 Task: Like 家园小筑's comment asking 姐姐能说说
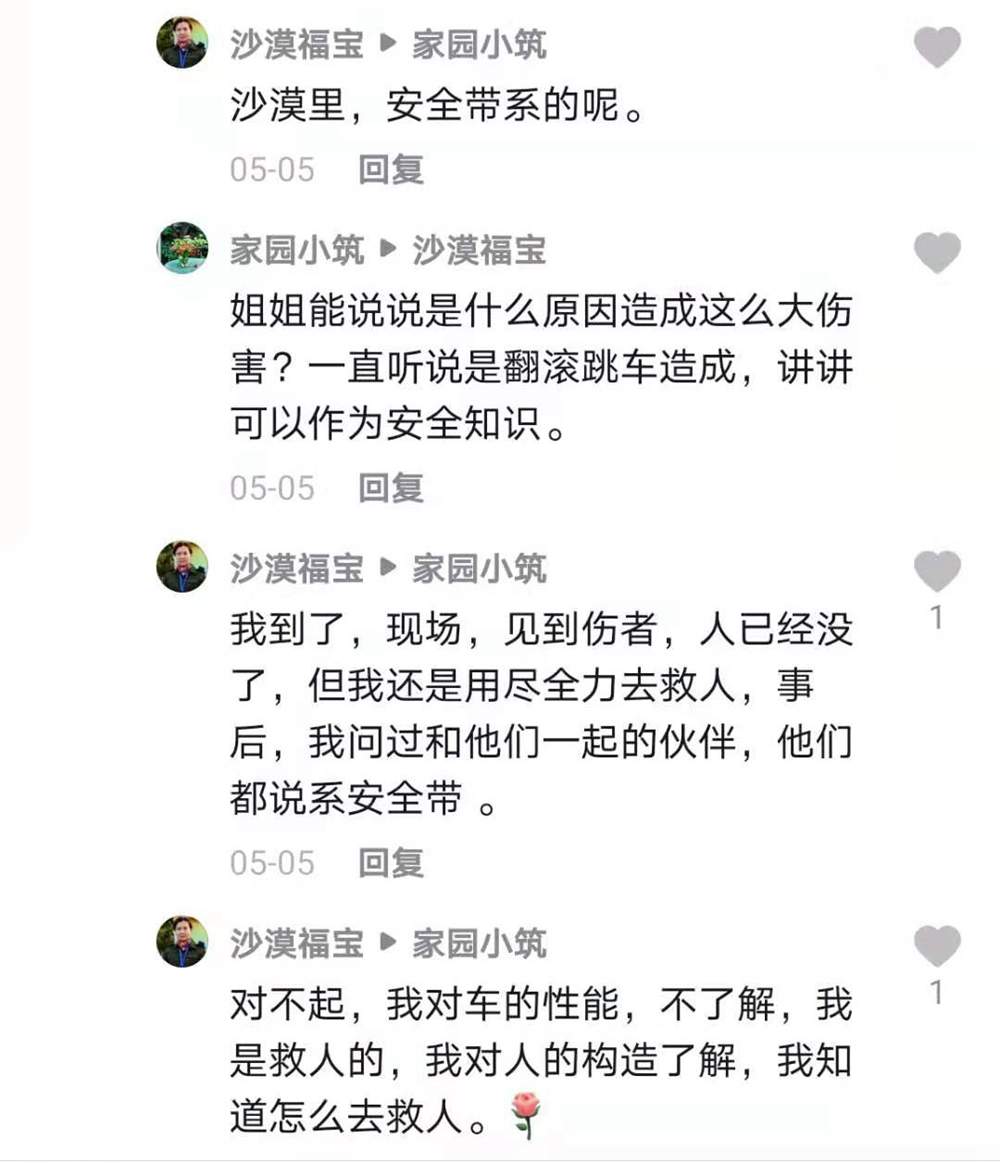(x=937, y=252)
